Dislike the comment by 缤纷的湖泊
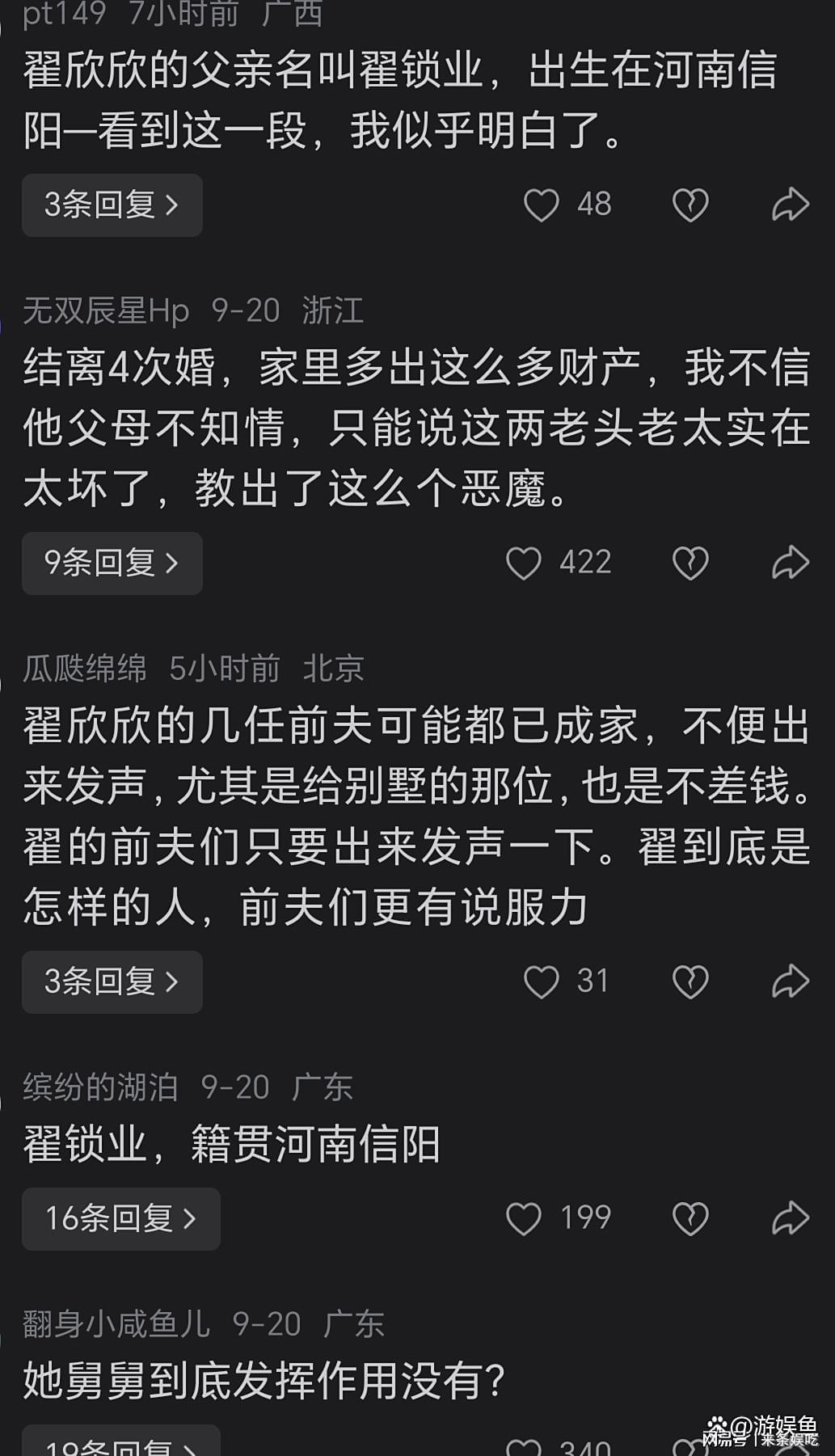Image resolution: width=835 pixels, height=1456 pixels. [690, 1219]
